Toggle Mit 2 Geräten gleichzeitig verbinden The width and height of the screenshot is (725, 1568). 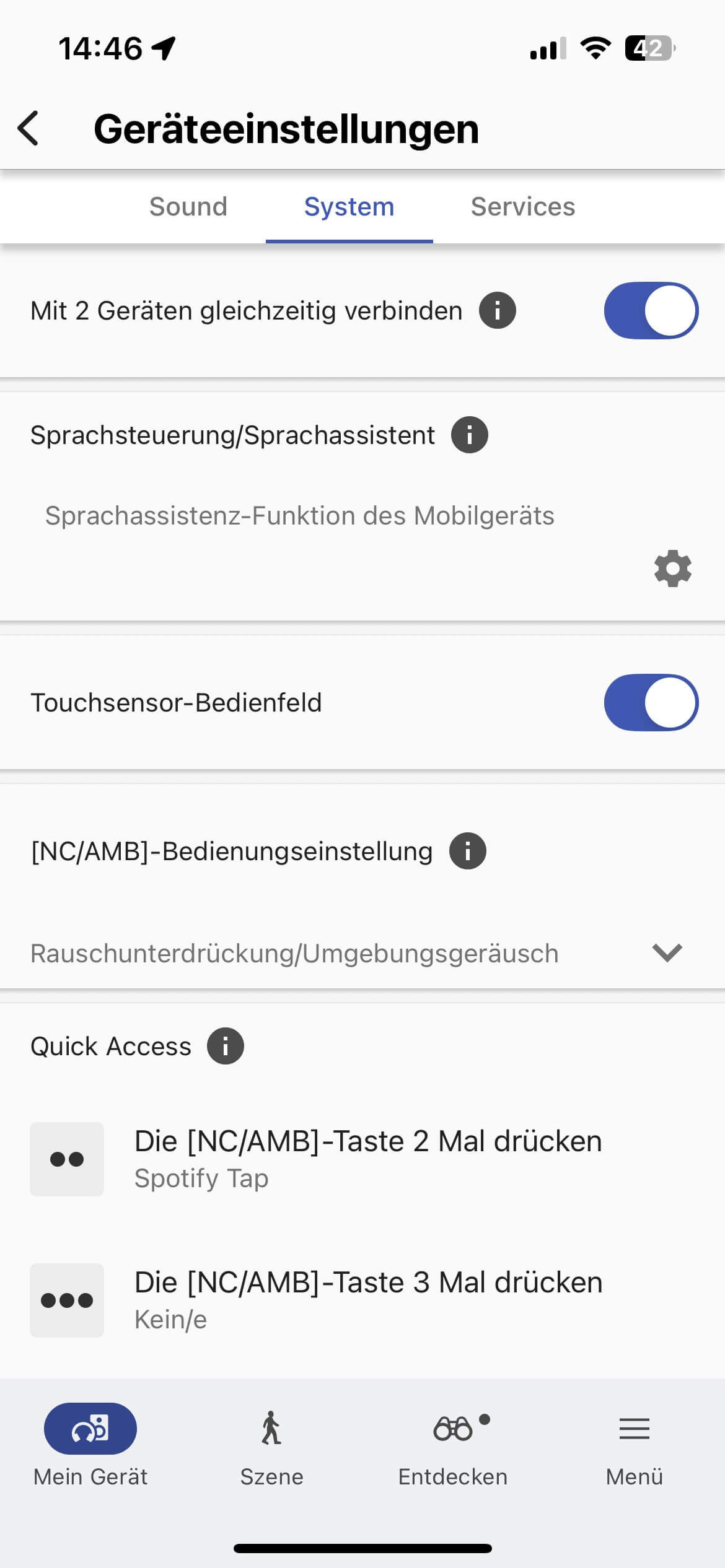651,311
